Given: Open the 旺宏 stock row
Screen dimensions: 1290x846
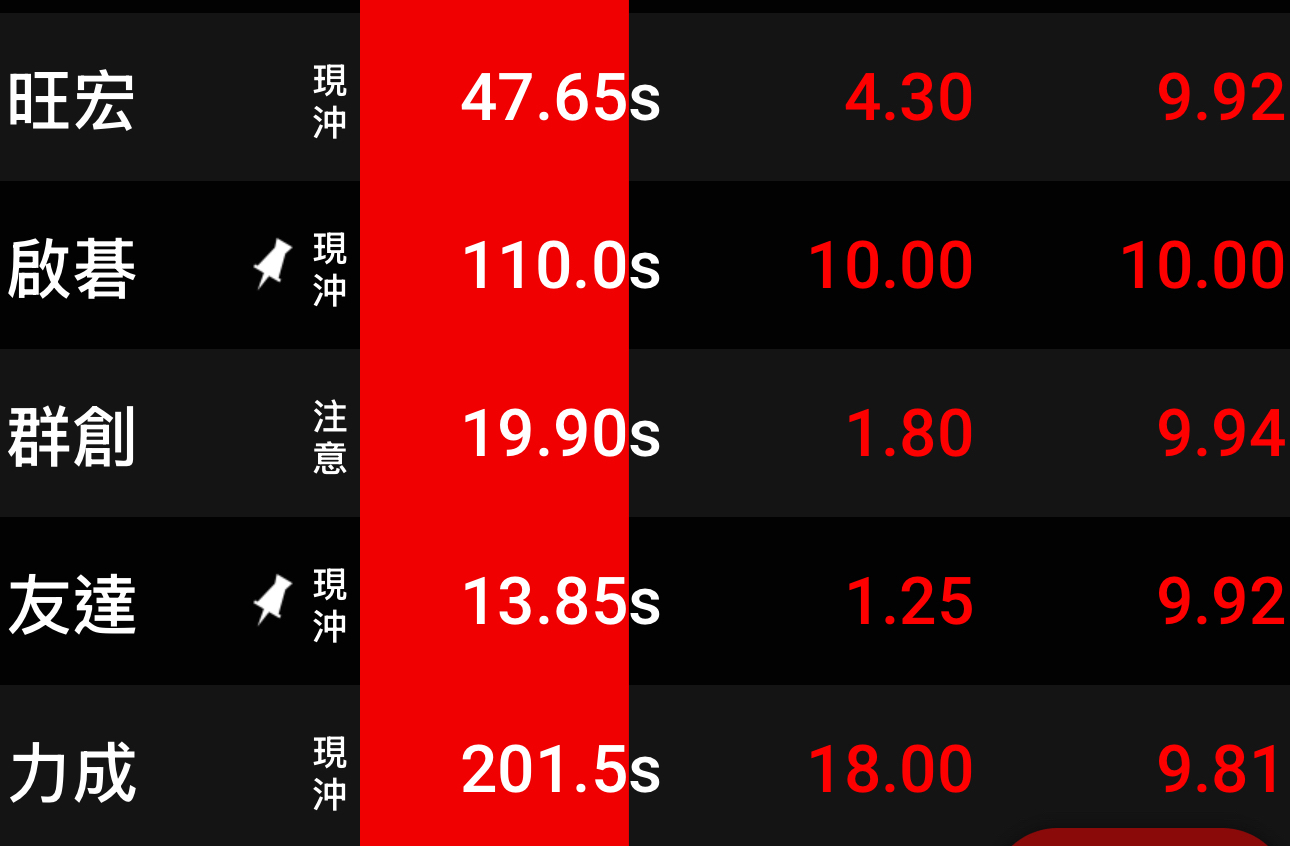Looking at the screenshot, I should (72, 99).
